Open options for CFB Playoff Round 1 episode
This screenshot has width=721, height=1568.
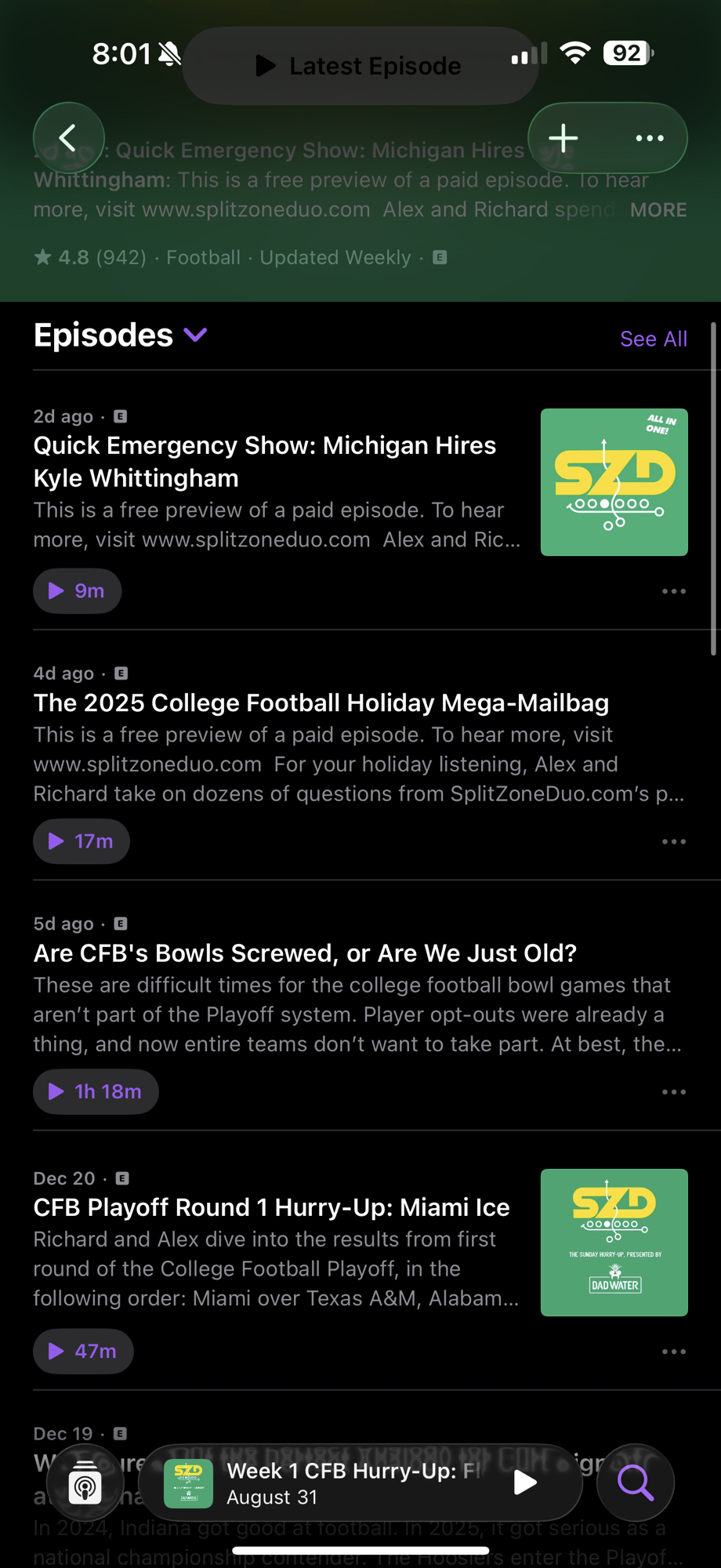(673, 1352)
